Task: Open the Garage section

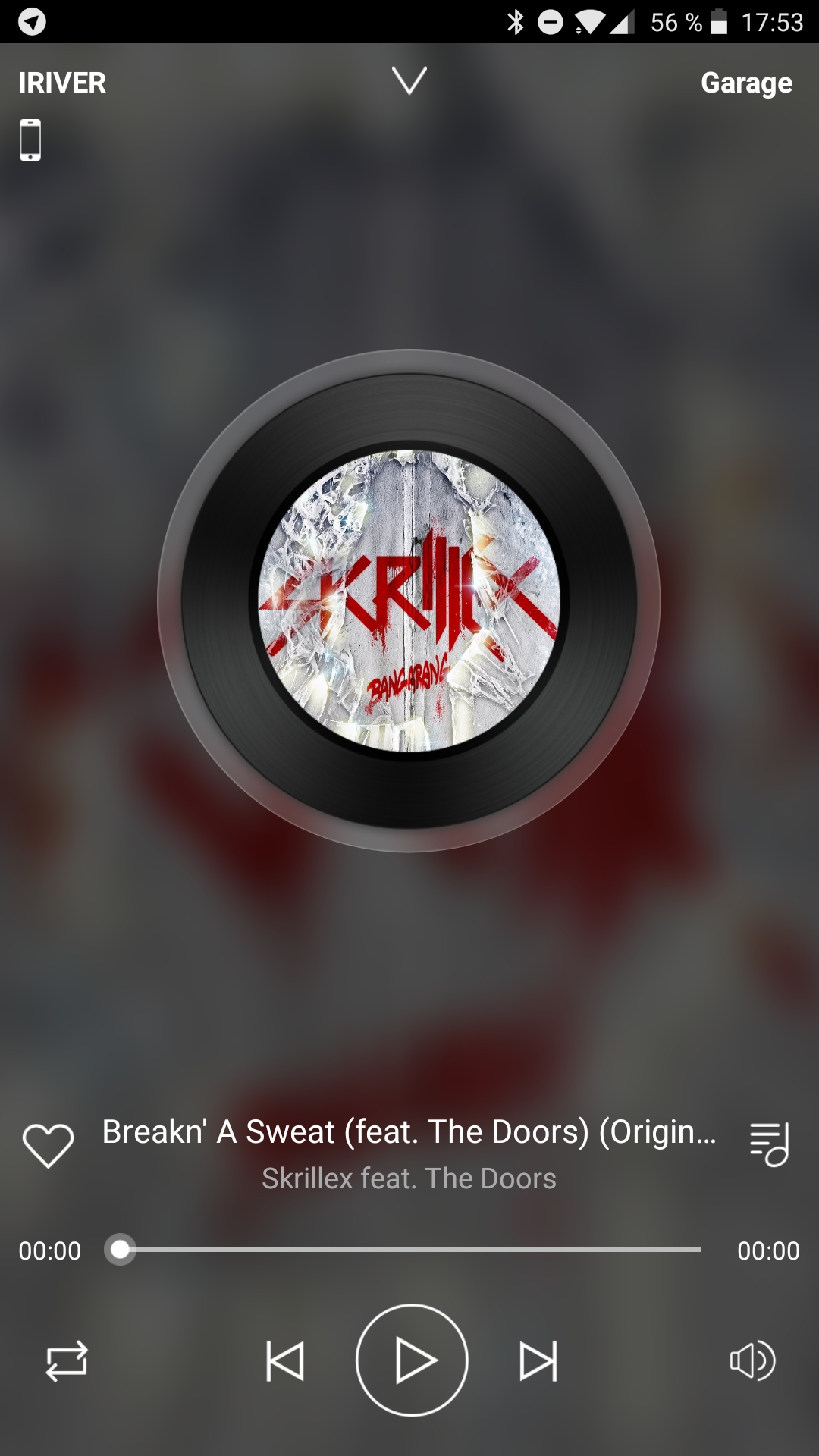Action: (746, 83)
